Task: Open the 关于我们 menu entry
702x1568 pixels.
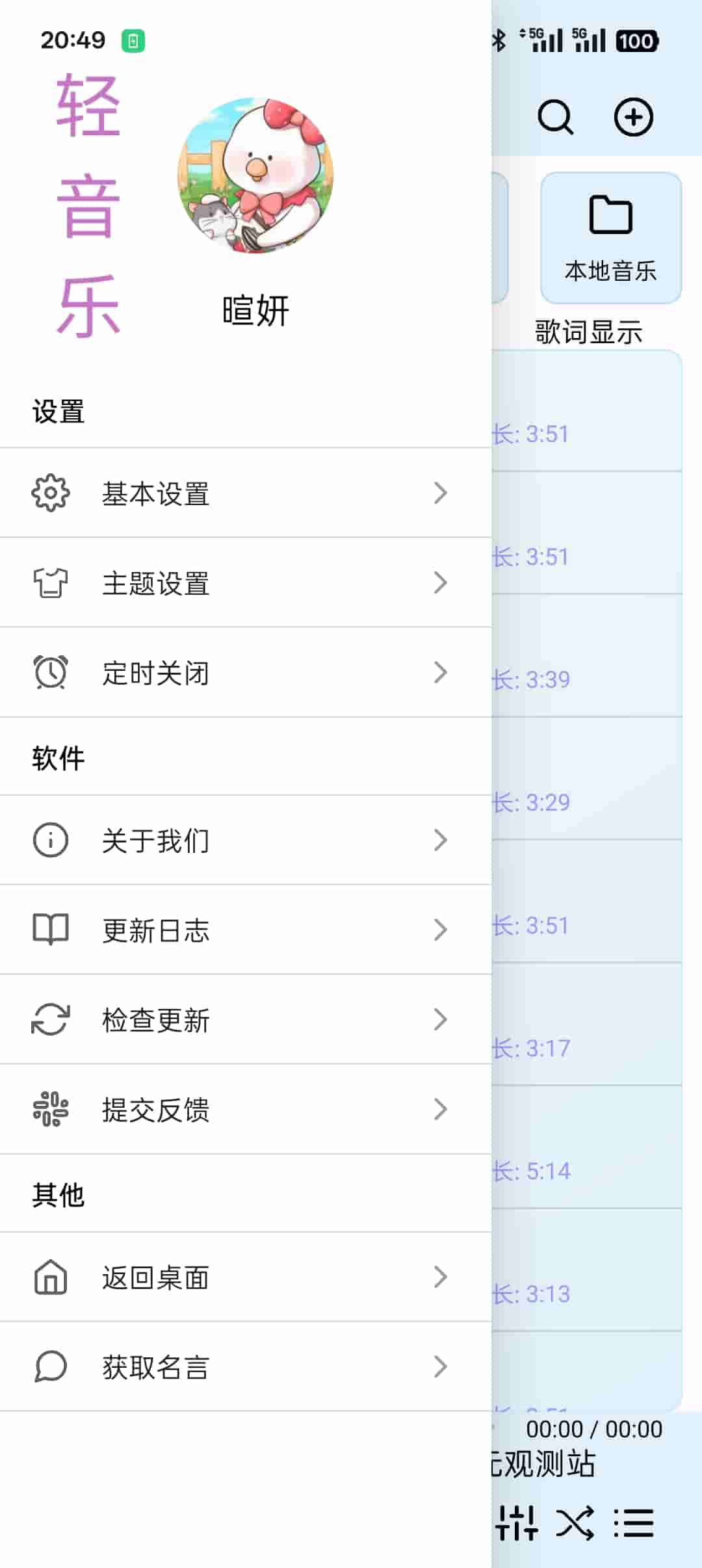Action: pos(155,841)
